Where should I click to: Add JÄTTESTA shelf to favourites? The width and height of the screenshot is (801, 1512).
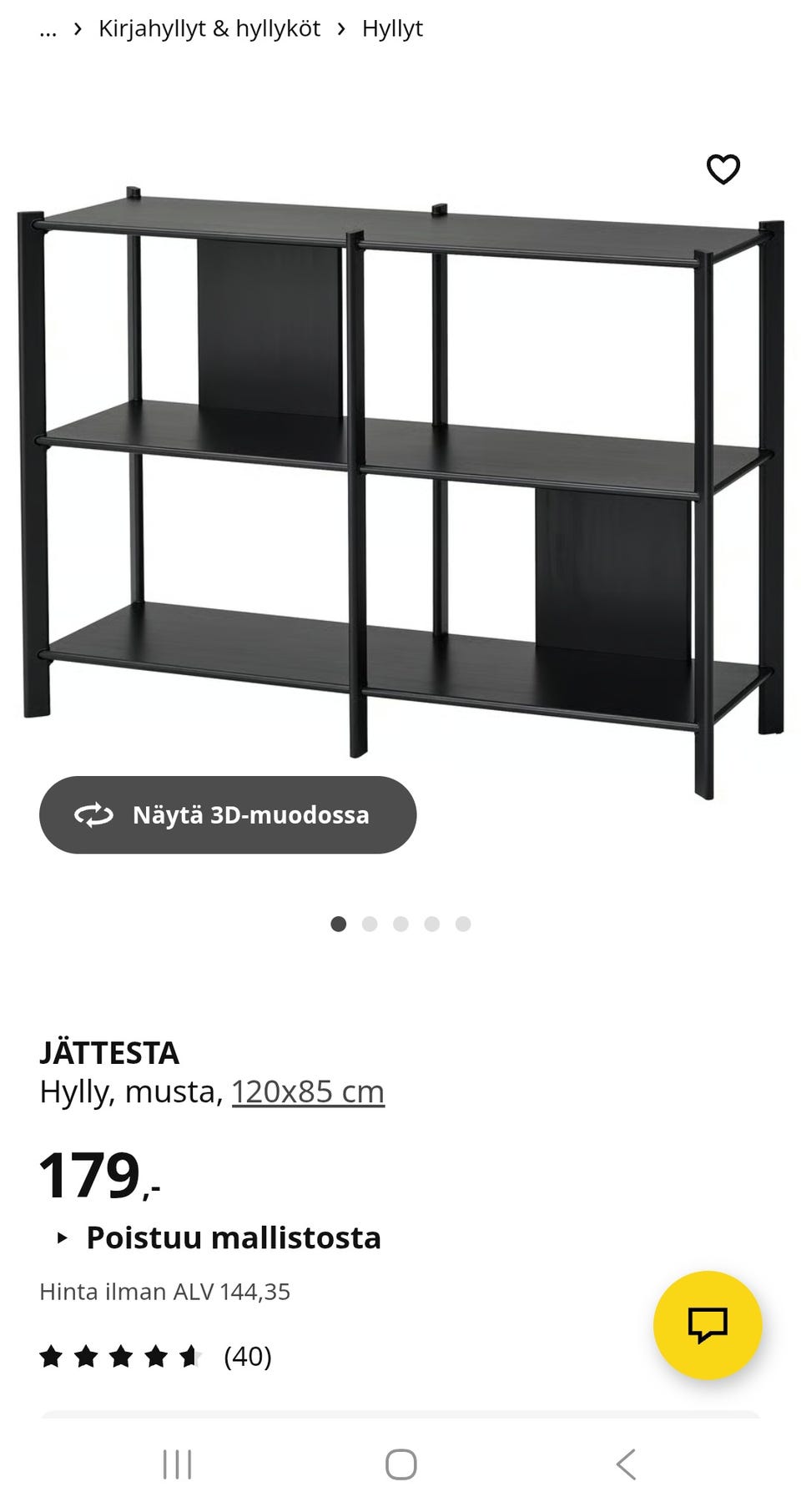point(723,169)
